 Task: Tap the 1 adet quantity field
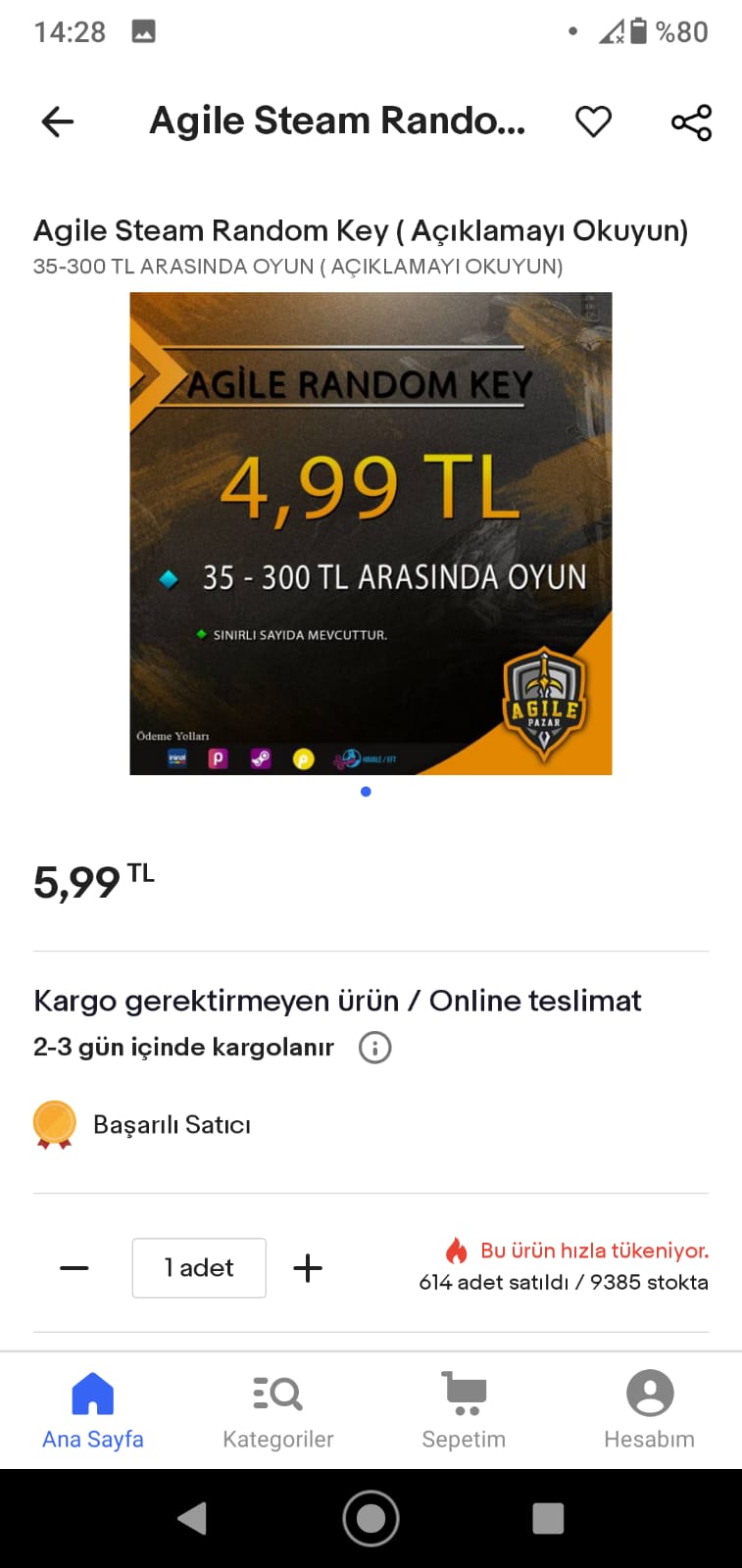point(199,1268)
